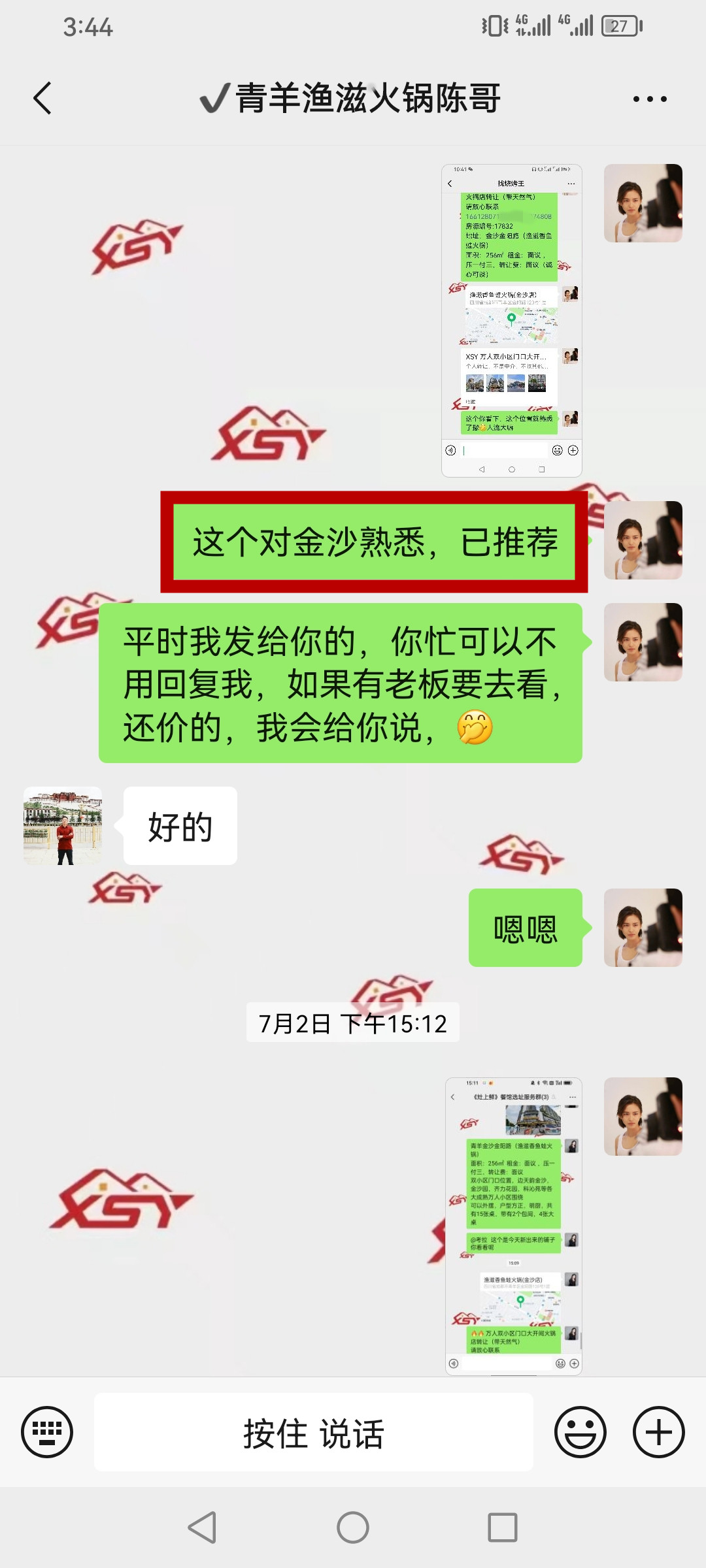Open the emoji sticker panel
706x1568 pixels.
[x=580, y=1432]
